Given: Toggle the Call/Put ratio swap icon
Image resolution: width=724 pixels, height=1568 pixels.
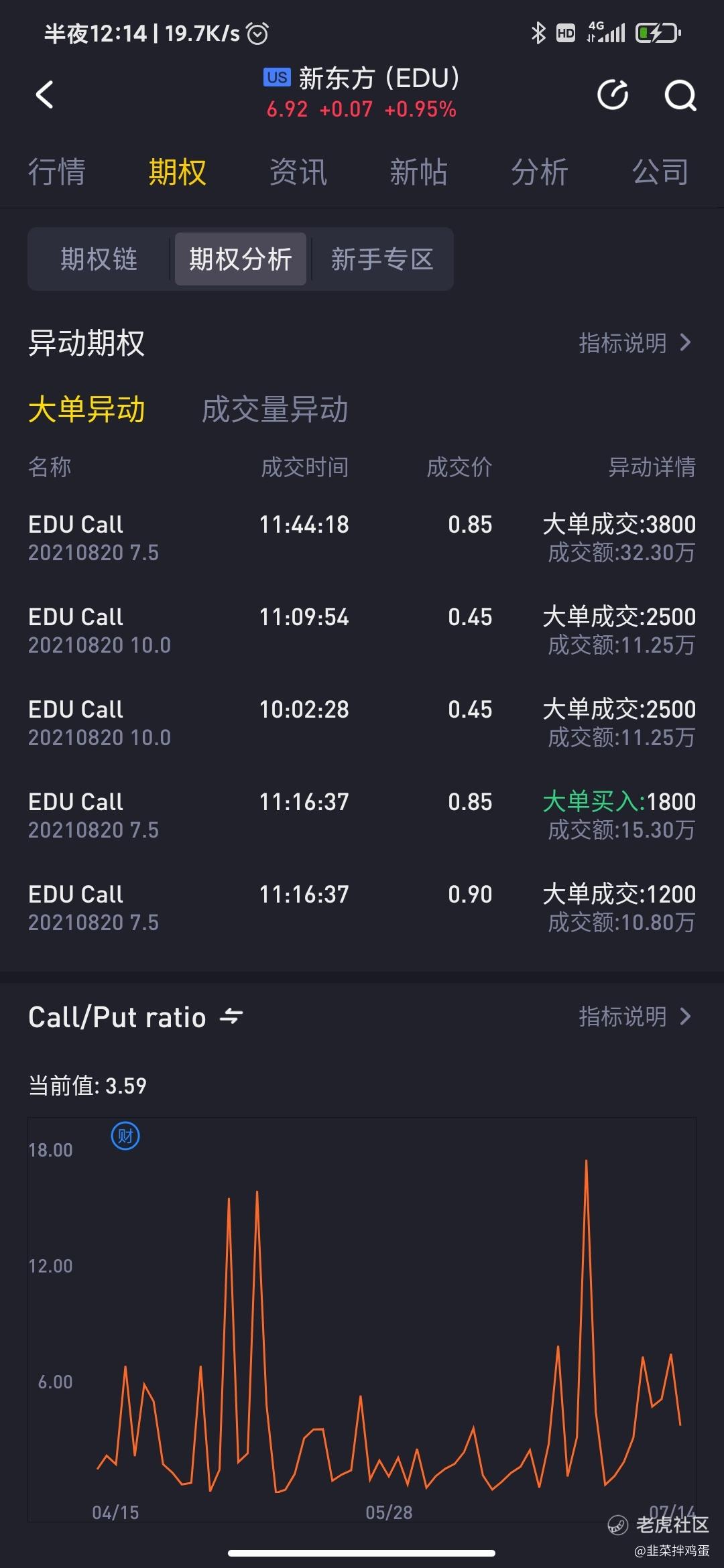Looking at the screenshot, I should pyautogui.click(x=231, y=1017).
